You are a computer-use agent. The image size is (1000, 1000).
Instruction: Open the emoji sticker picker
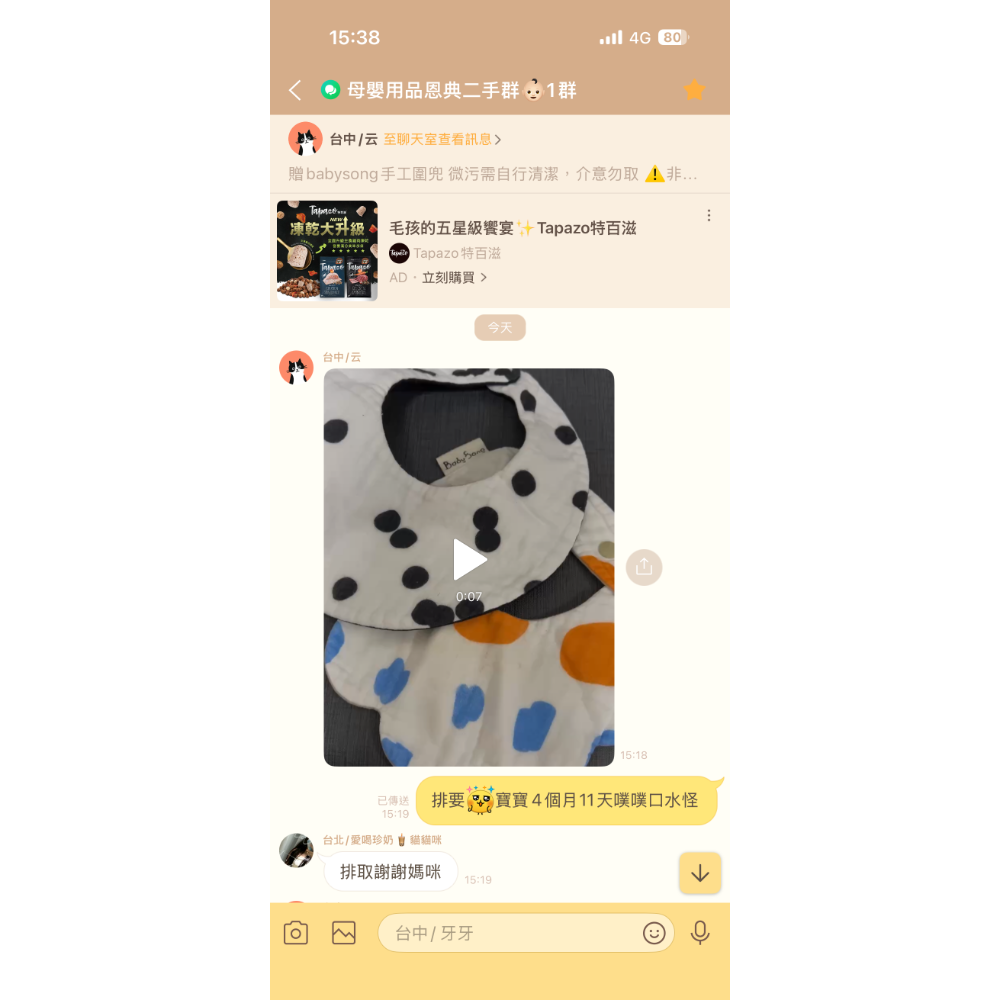[654, 933]
